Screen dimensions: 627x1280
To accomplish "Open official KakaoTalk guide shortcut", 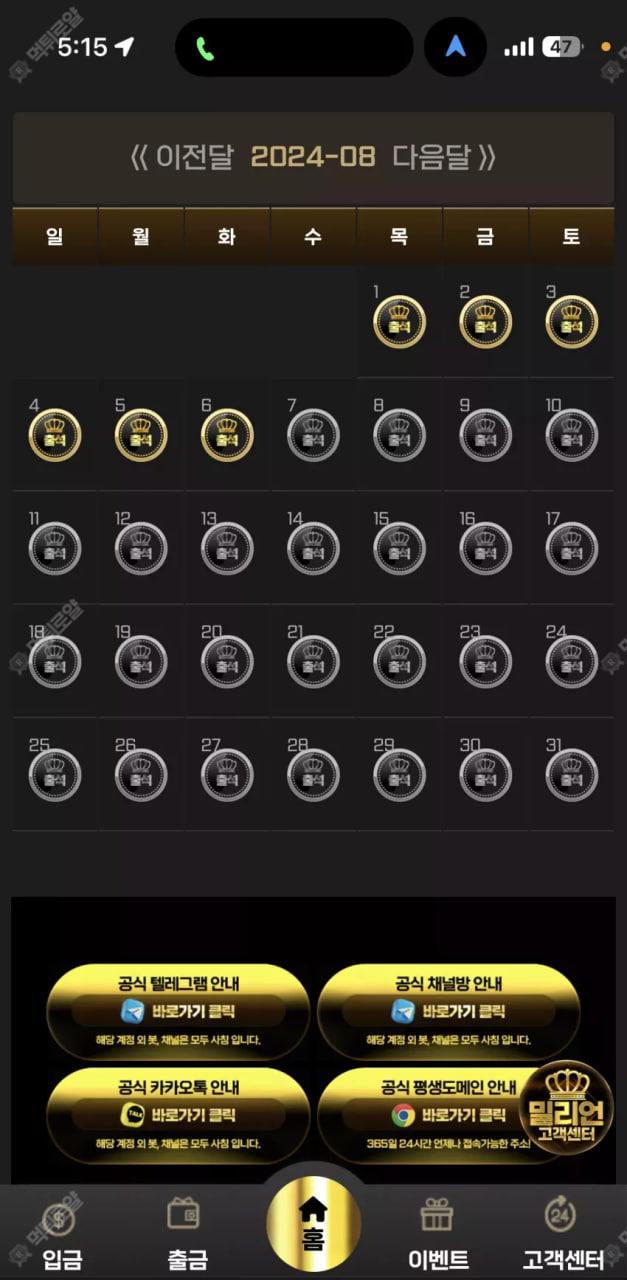I will click(178, 1115).
